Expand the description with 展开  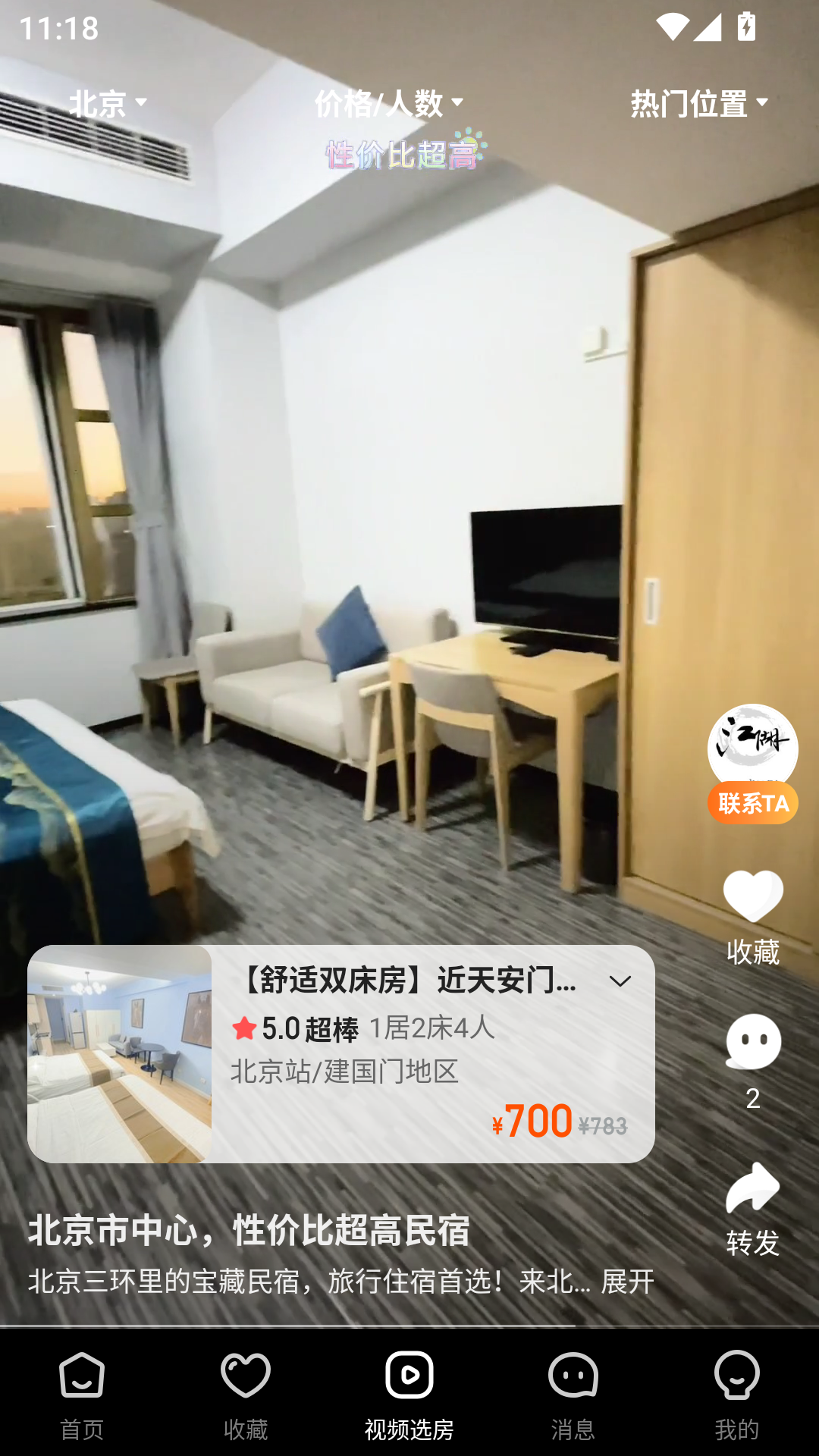pos(627,1282)
